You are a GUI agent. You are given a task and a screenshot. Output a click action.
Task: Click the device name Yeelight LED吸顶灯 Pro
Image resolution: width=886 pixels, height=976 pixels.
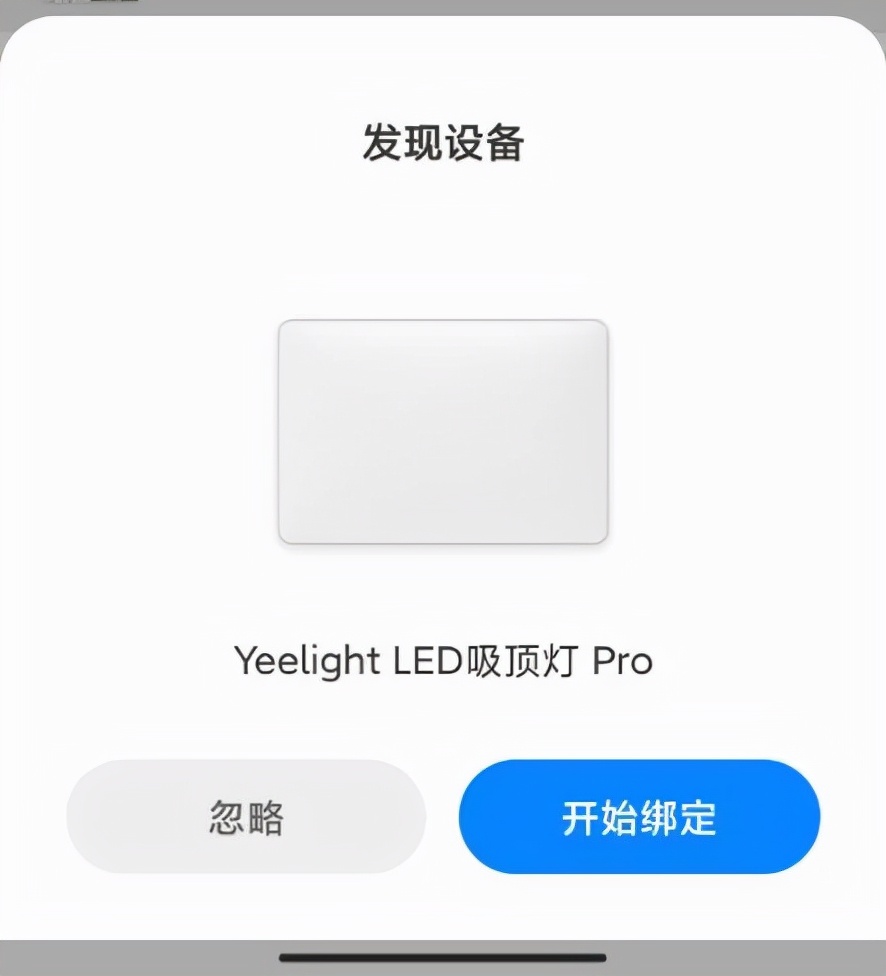443,660
